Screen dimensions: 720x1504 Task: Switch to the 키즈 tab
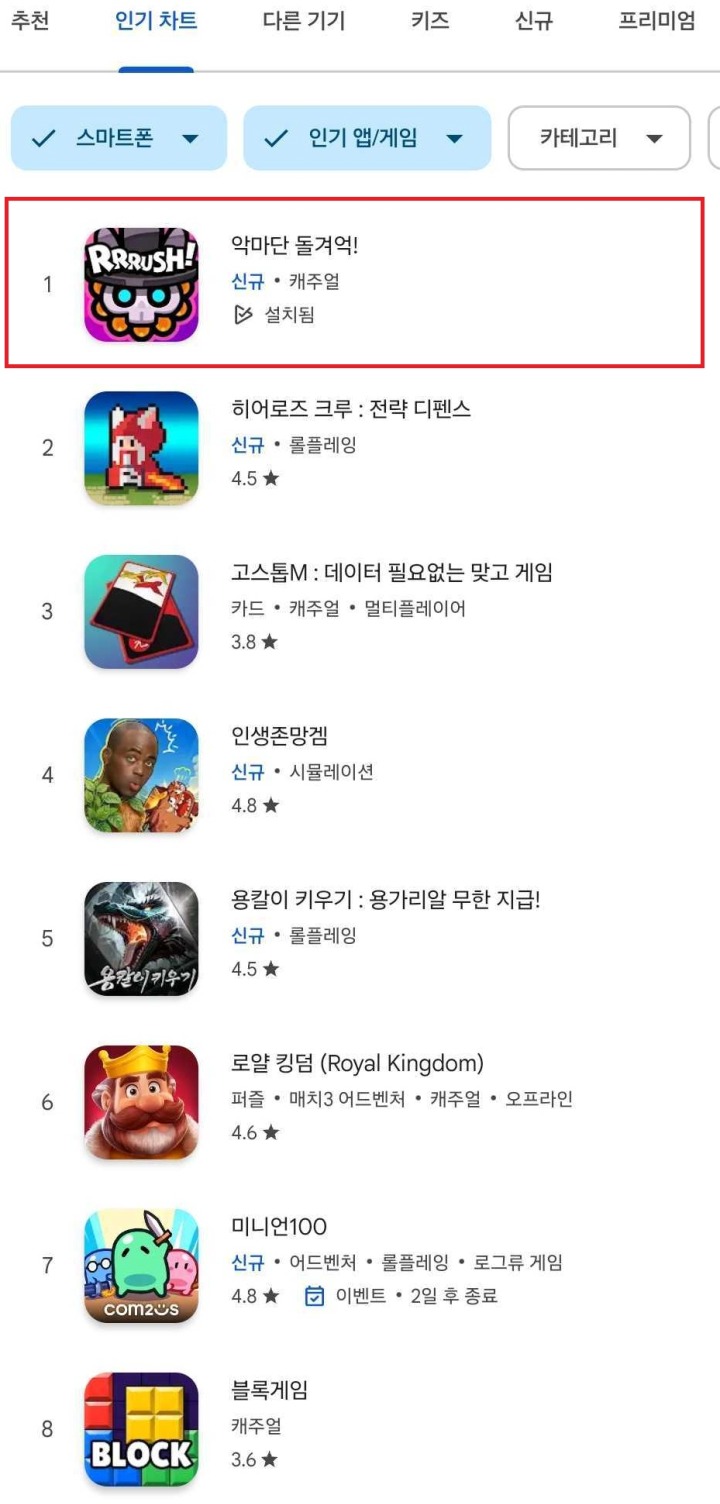(430, 21)
